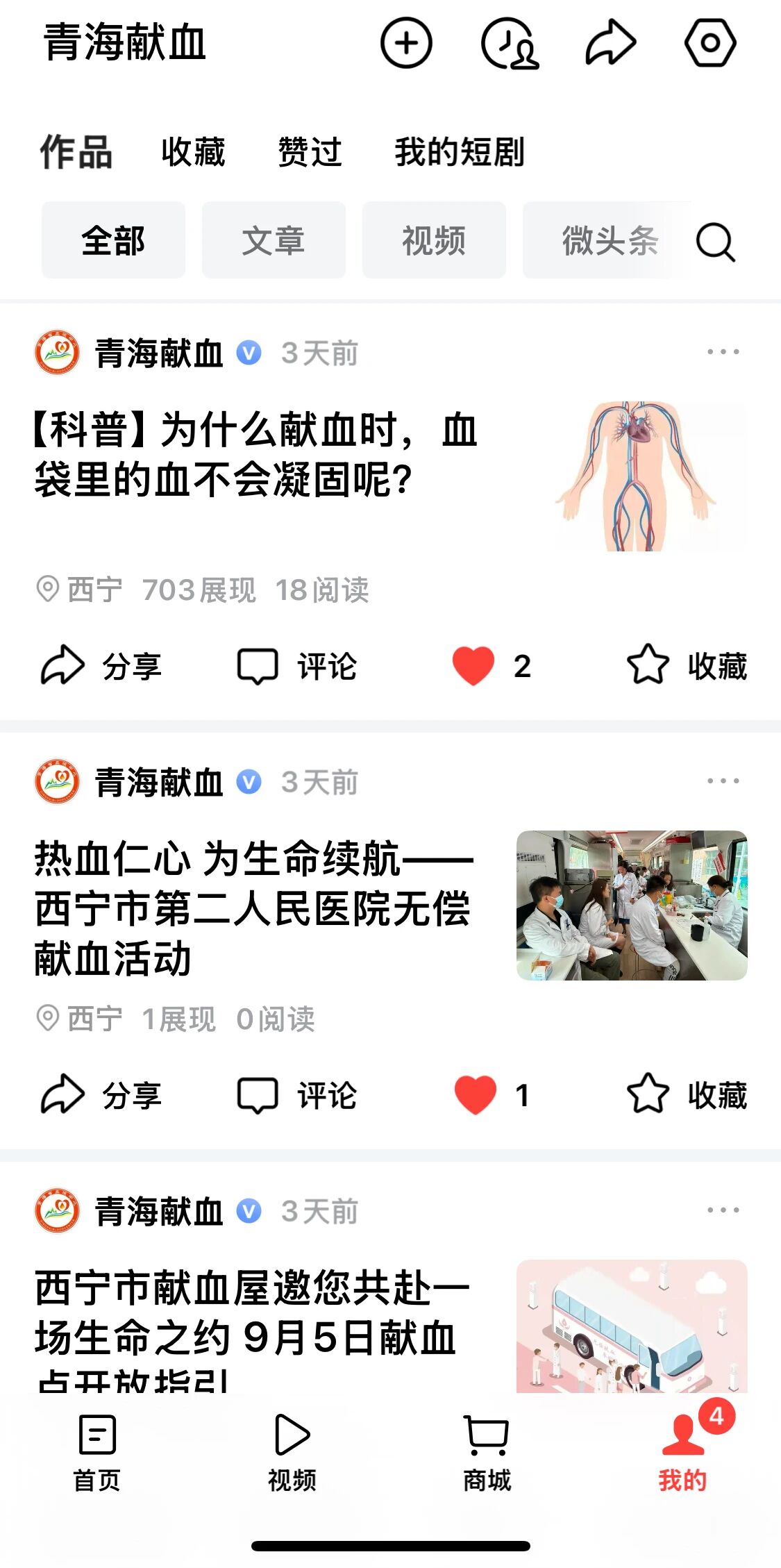Bookmark the 热血仁心 为生命续航 post
Image resolution: width=781 pixels, height=1568 pixels.
[686, 1095]
